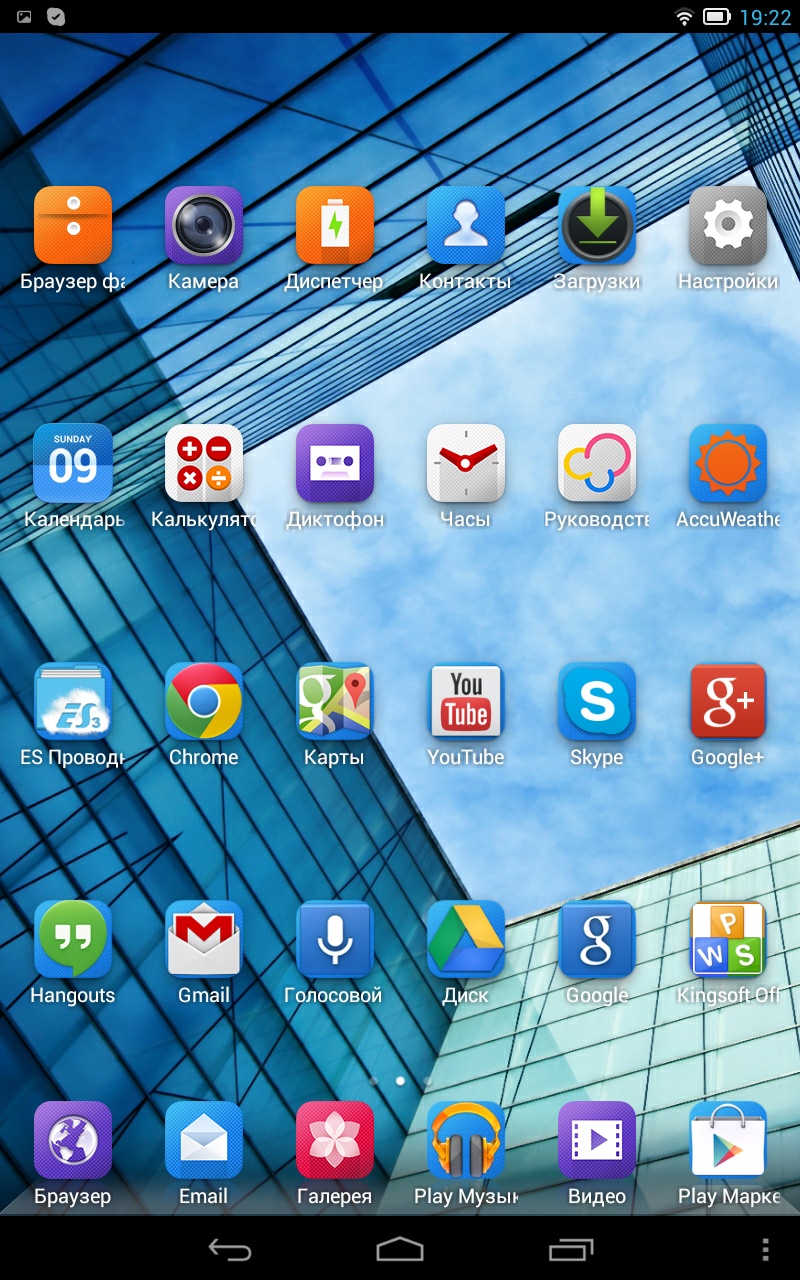The image size is (800, 1280).
Task: Open Hangouts
Action: point(73,940)
